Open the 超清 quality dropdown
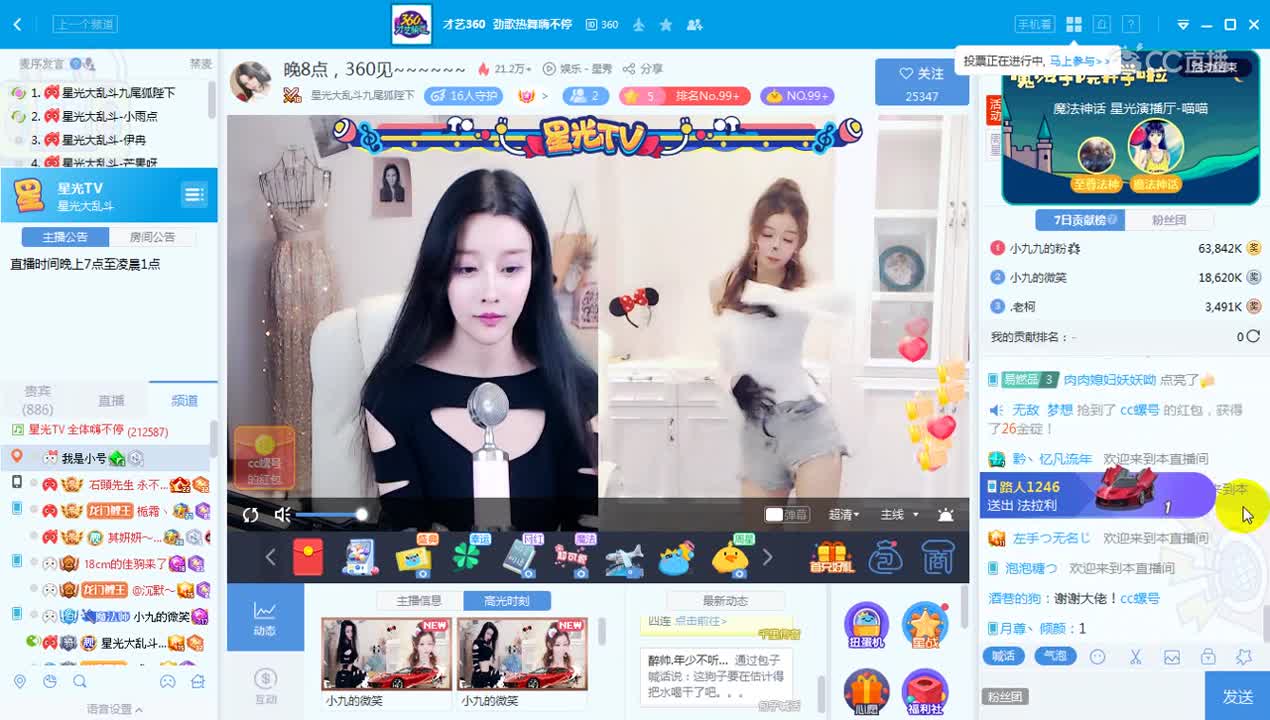The width and height of the screenshot is (1270, 720). pos(843,515)
